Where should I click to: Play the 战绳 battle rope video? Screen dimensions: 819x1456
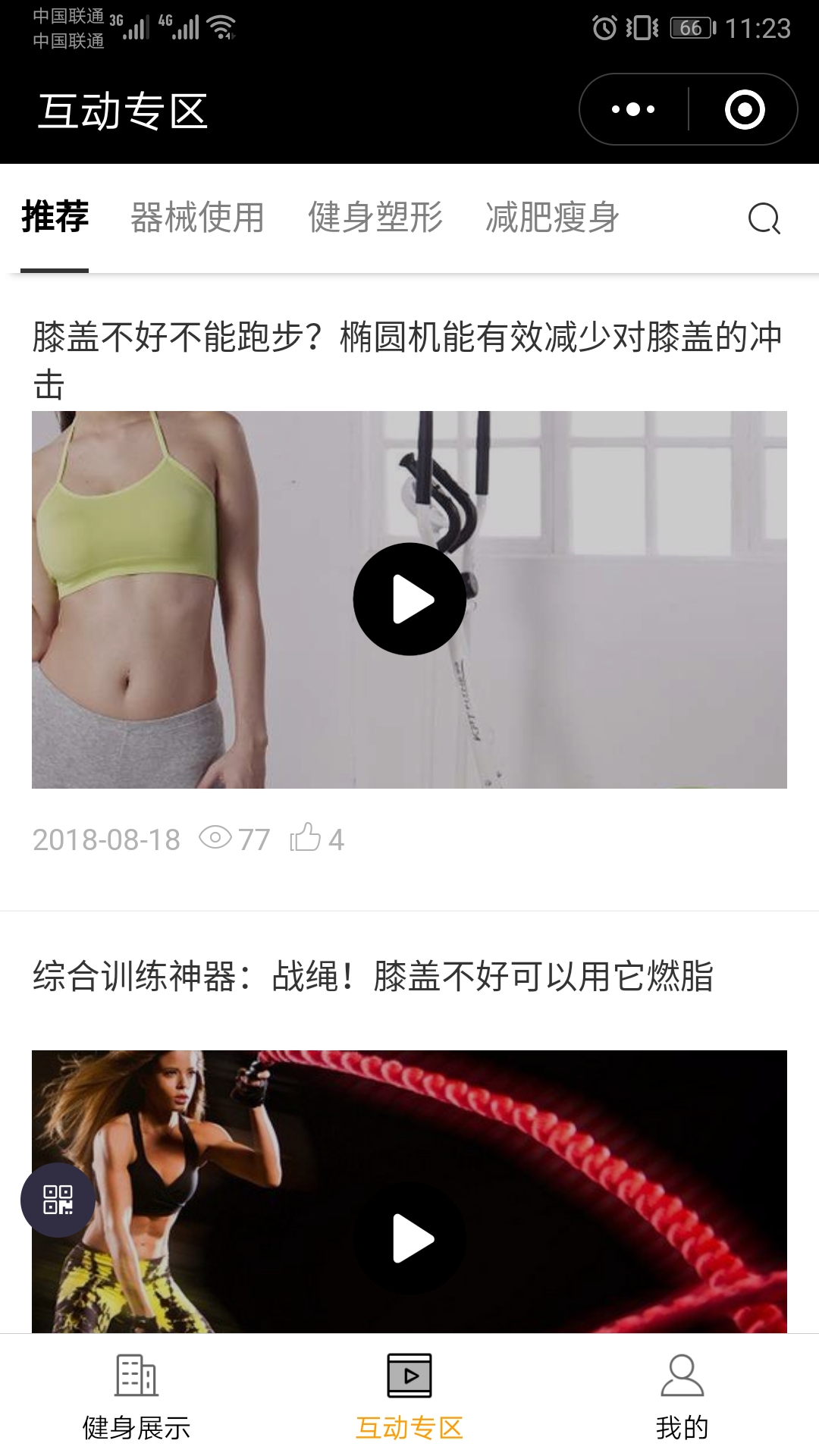[409, 1238]
